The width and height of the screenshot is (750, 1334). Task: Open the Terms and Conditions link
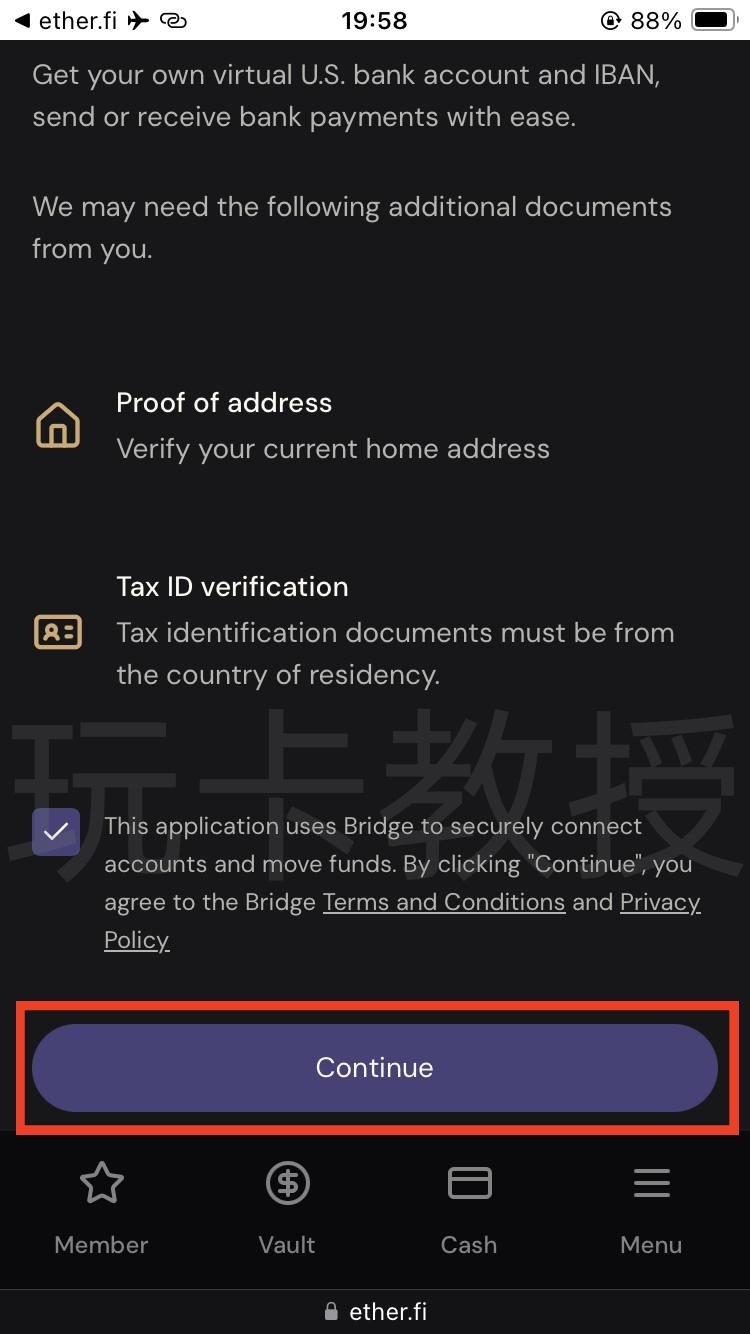click(443, 902)
